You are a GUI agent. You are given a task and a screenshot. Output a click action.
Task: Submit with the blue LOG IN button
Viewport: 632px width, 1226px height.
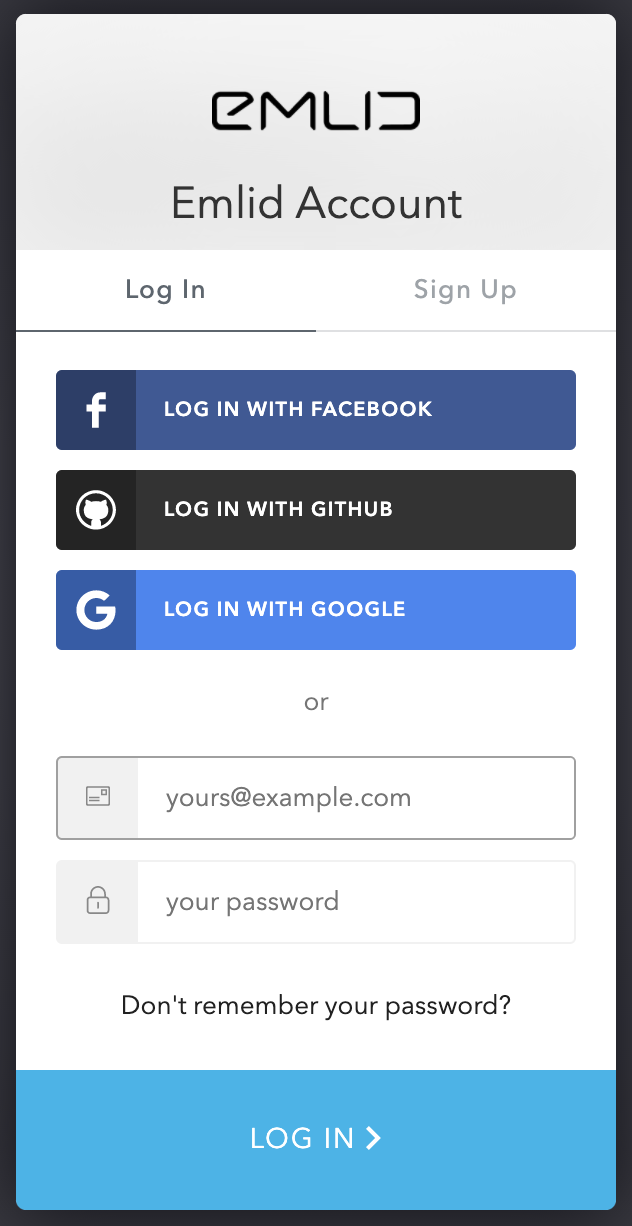316,1138
